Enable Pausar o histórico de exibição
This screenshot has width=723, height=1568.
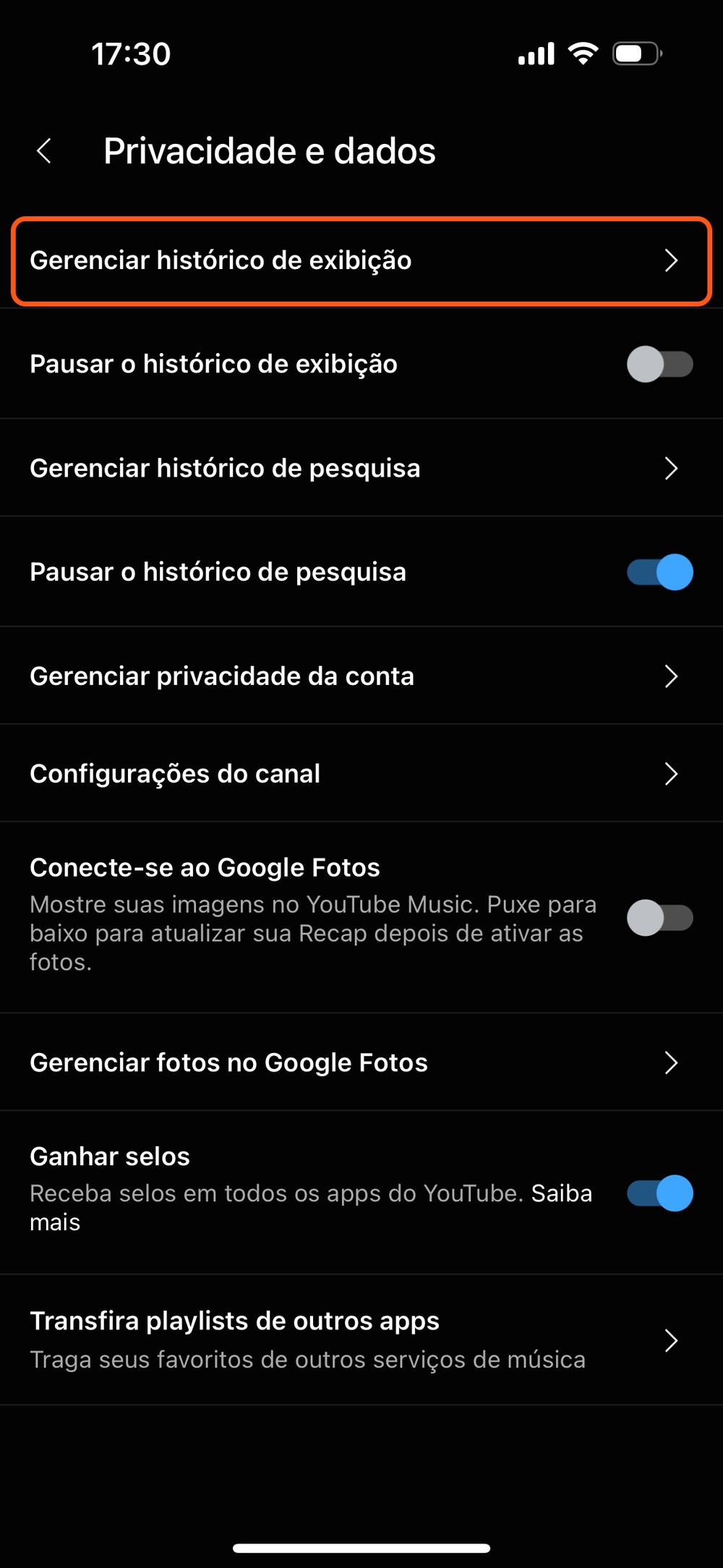click(659, 365)
